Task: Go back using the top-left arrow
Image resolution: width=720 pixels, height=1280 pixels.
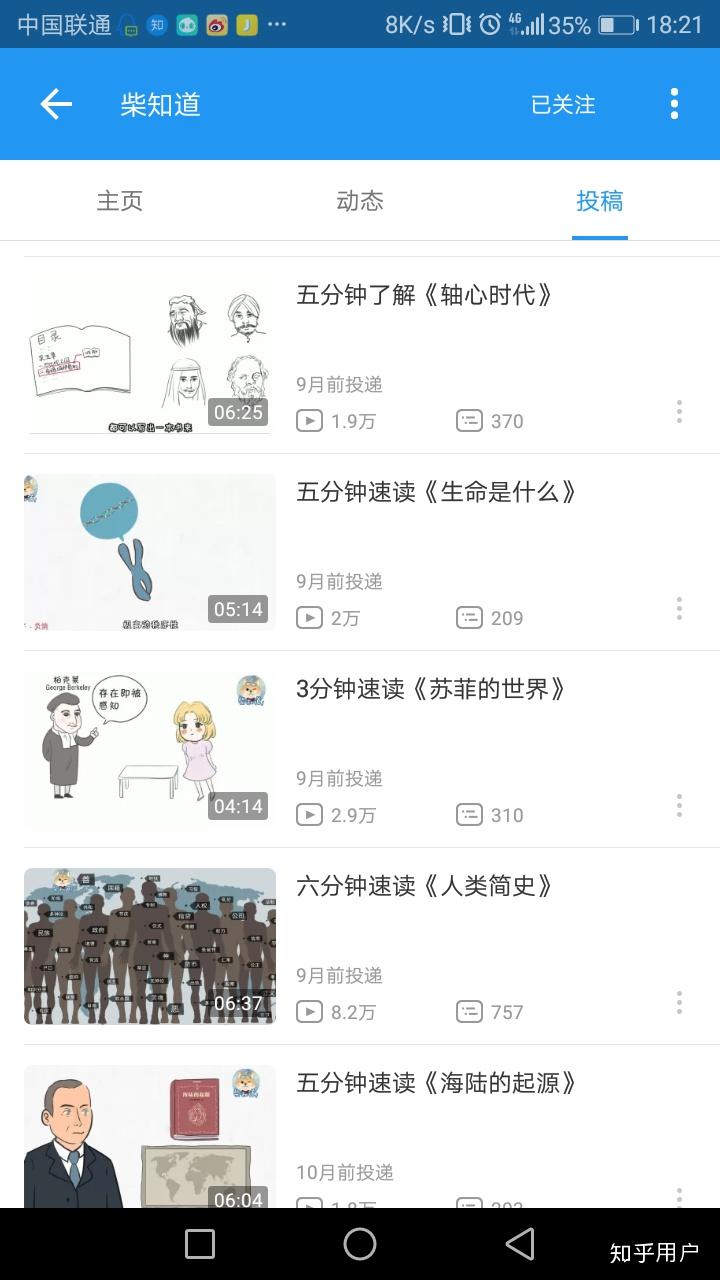Action: coord(56,104)
